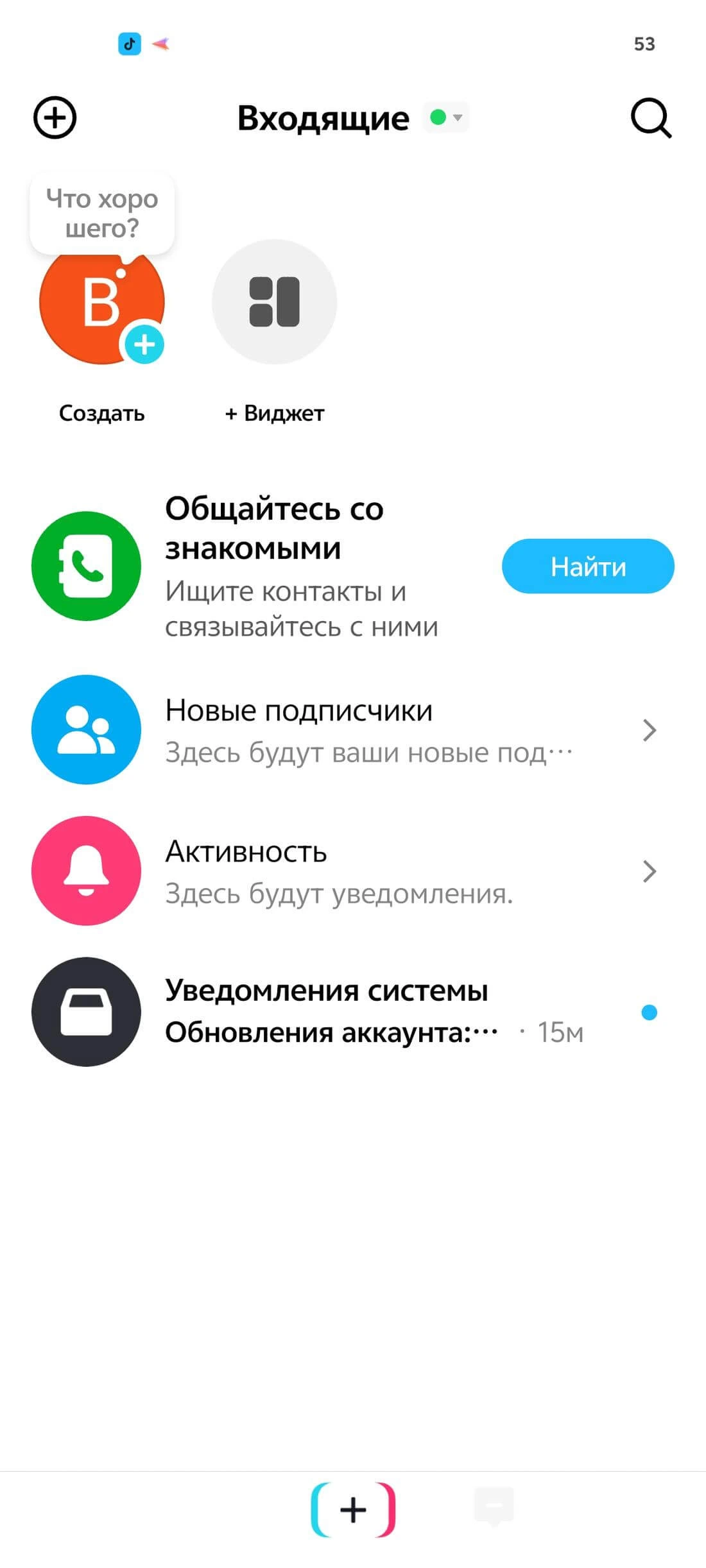The height and width of the screenshot is (1568, 706).
Task: Tap the Создать avatar to add a note
Action: tap(102, 302)
